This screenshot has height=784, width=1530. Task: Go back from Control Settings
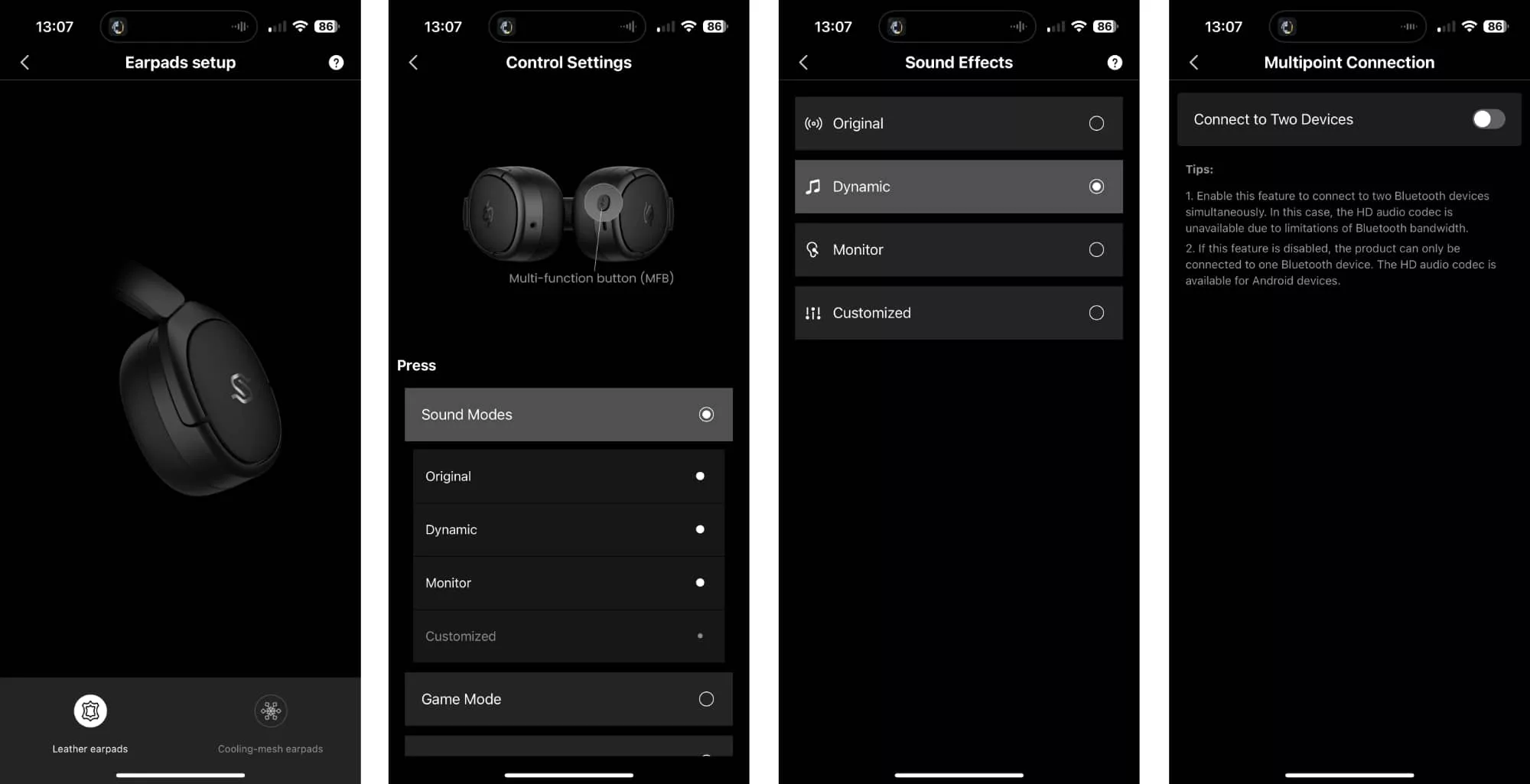tap(413, 63)
